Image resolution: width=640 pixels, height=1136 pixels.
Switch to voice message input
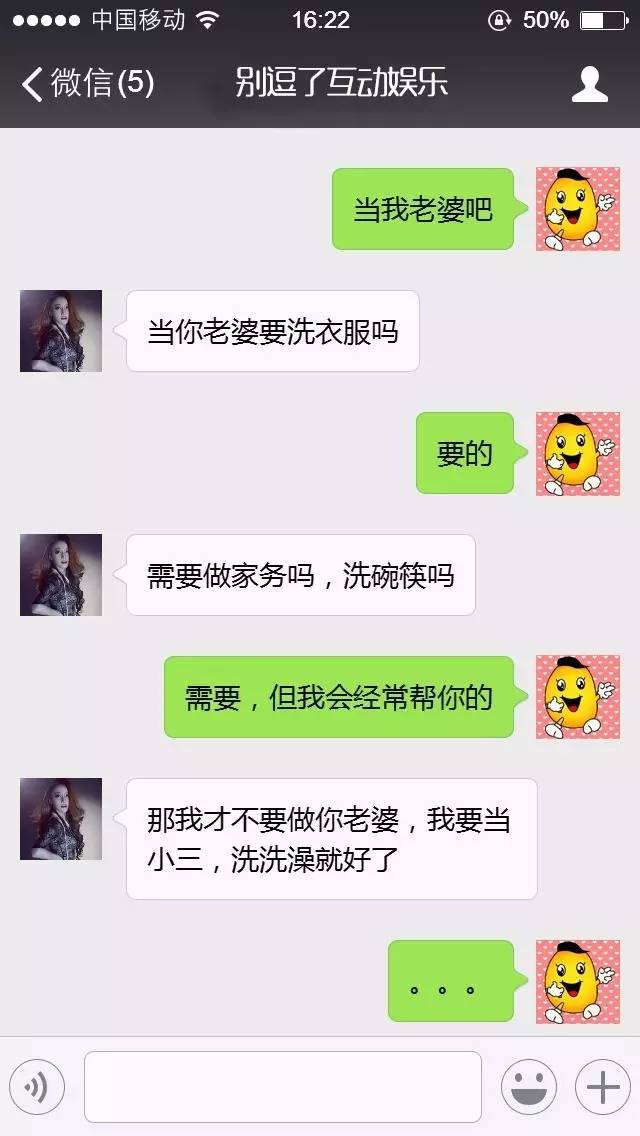click(x=37, y=1087)
